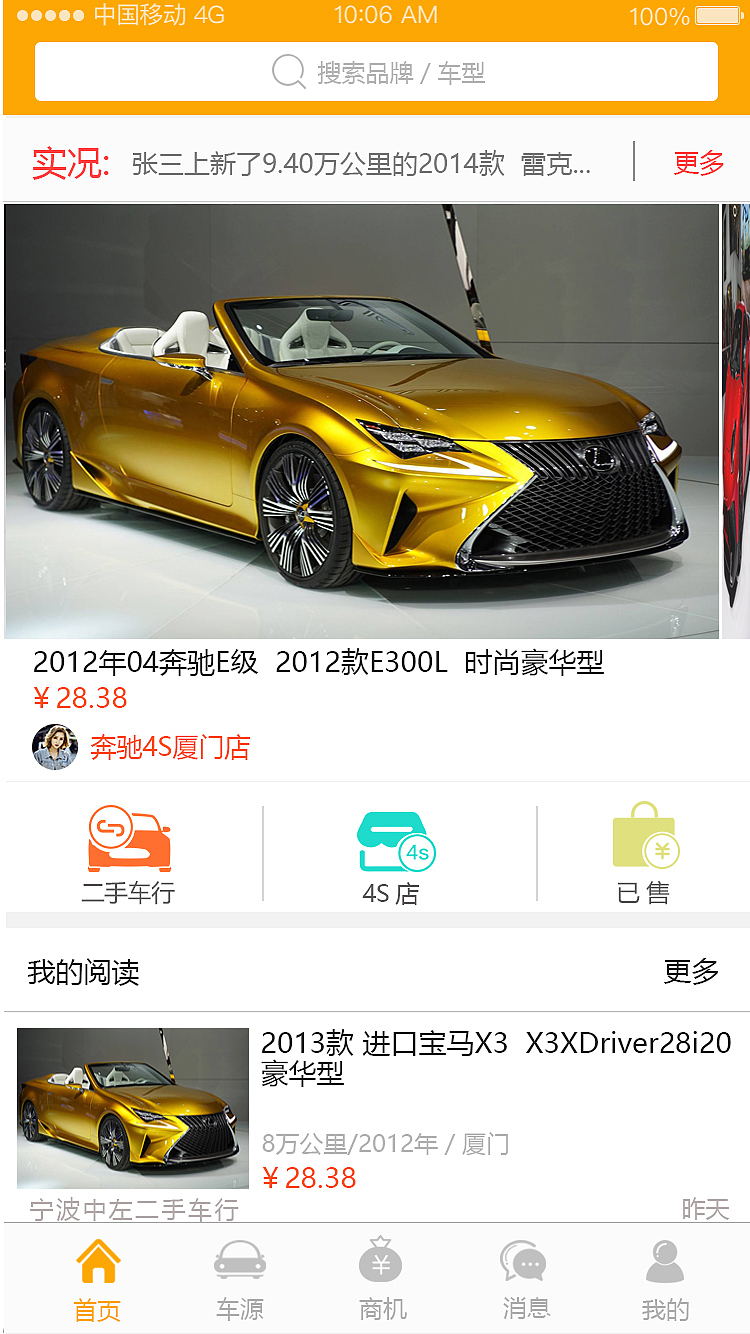Open 更多 next to the 实况 ticker

pos(698,162)
